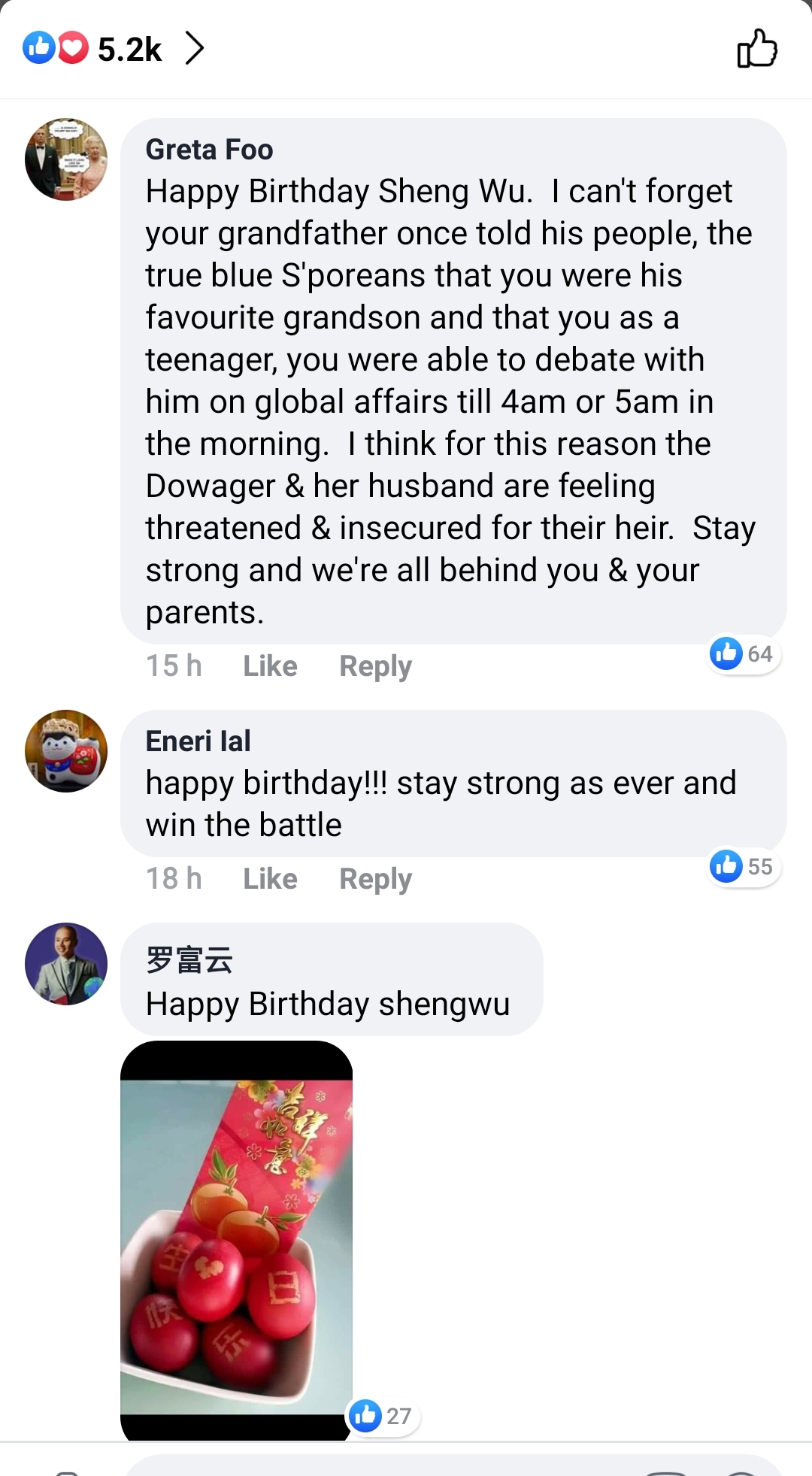This screenshot has width=812, height=1476.
Task: Open Greta Foo's profile picture
Action: (x=66, y=159)
